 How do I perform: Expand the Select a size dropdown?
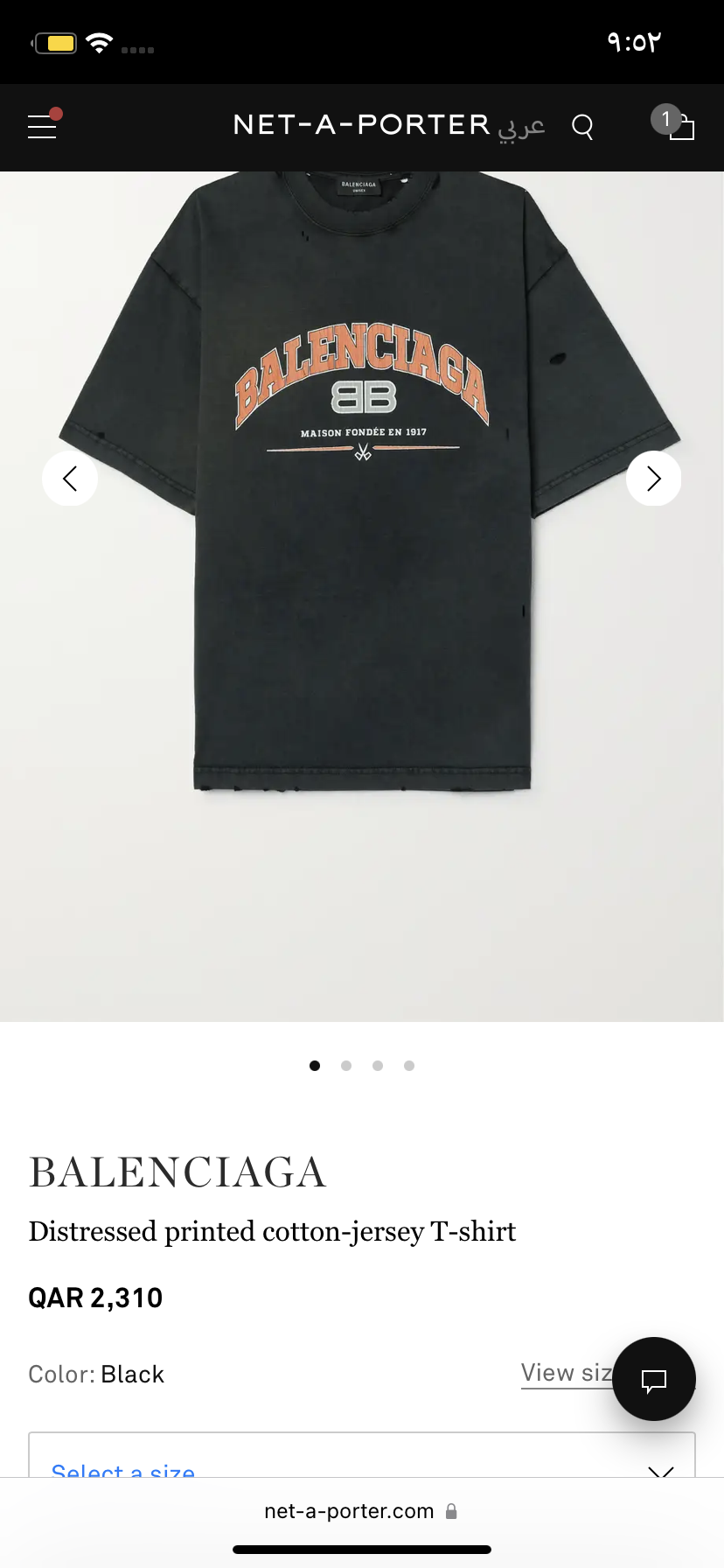(362, 1455)
